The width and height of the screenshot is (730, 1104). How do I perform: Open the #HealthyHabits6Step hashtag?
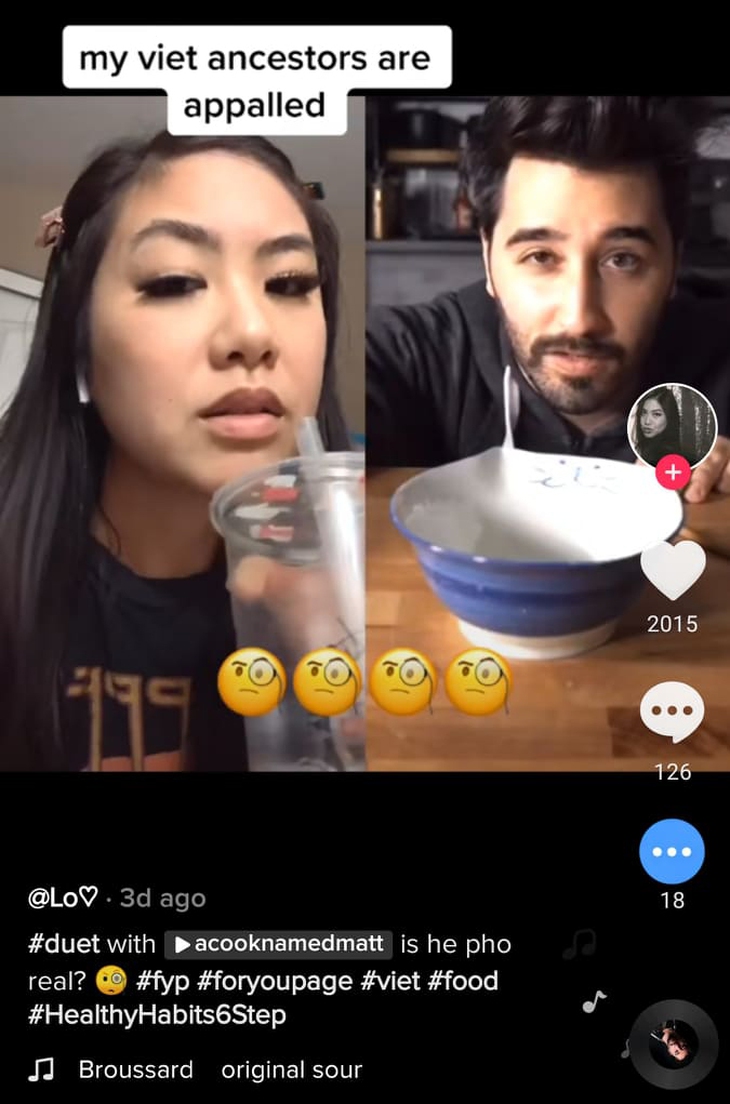pos(157,1015)
